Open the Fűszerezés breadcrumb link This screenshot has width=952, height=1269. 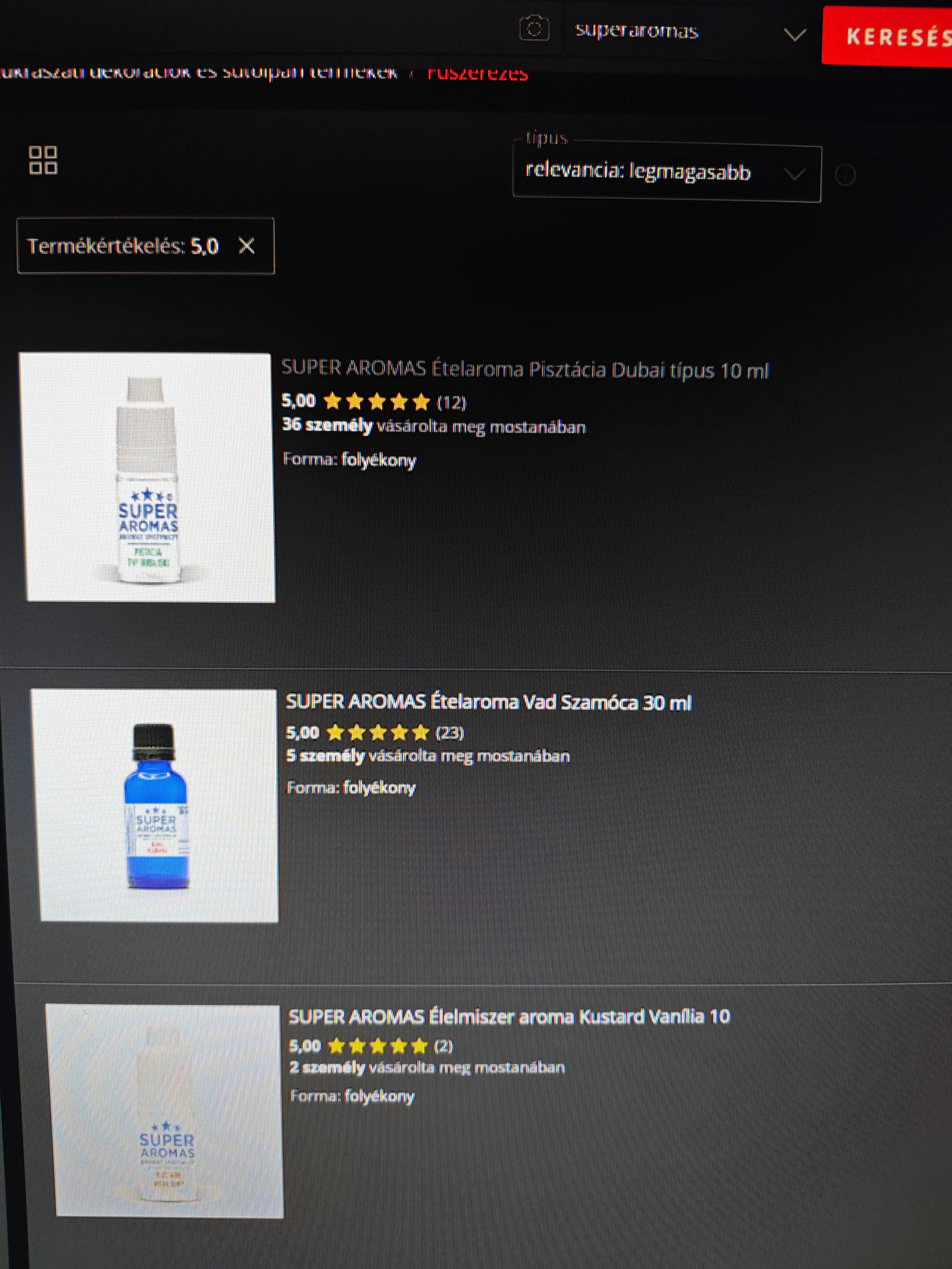477,74
